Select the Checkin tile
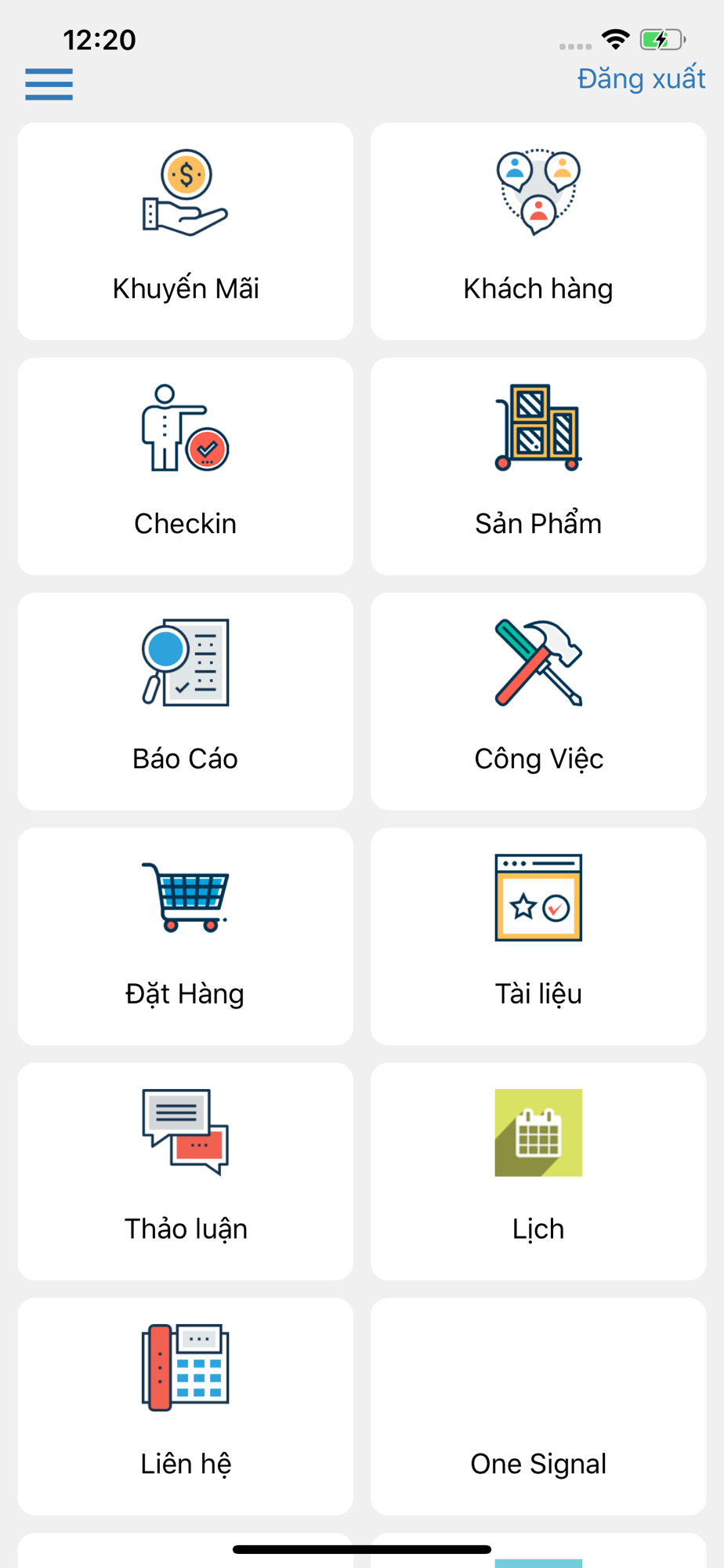The width and height of the screenshot is (724, 1568). pos(185,466)
